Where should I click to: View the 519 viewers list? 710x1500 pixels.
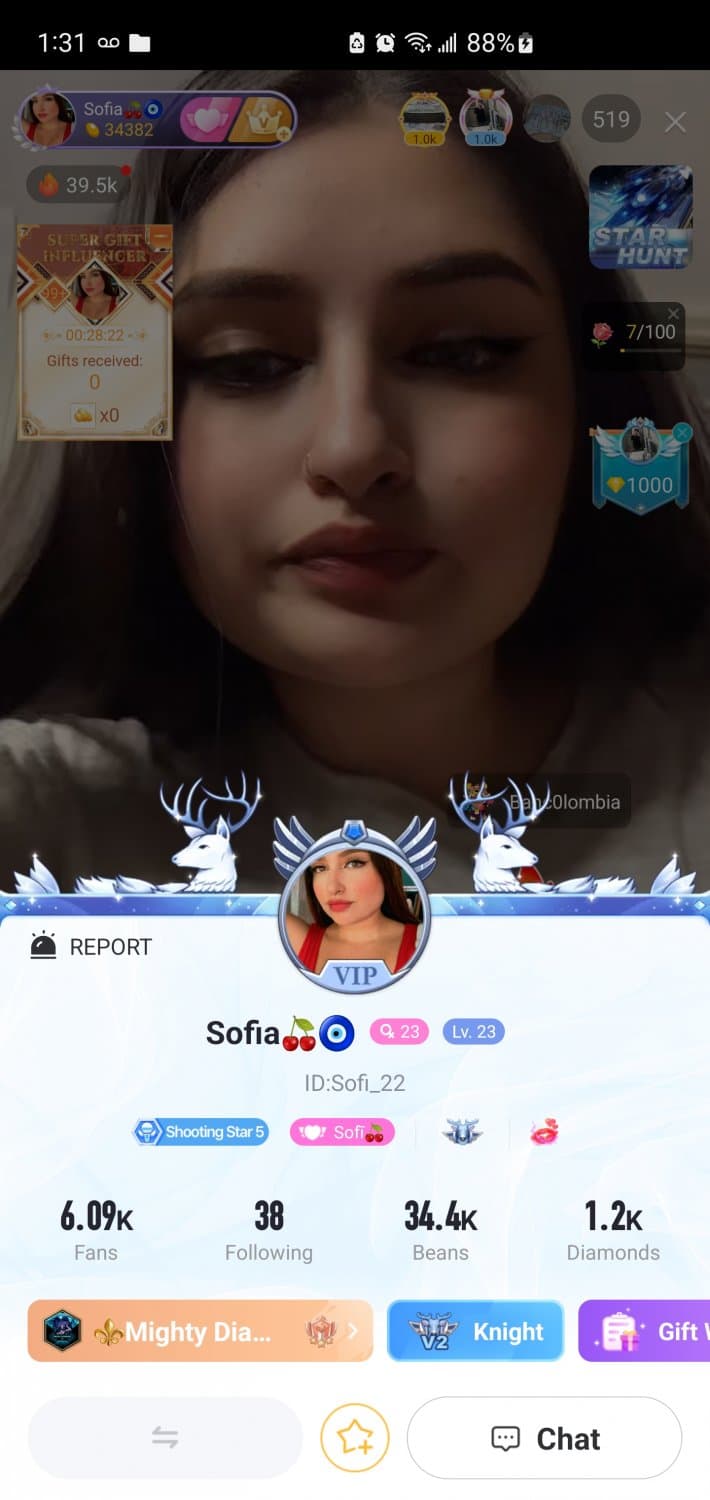[610, 120]
